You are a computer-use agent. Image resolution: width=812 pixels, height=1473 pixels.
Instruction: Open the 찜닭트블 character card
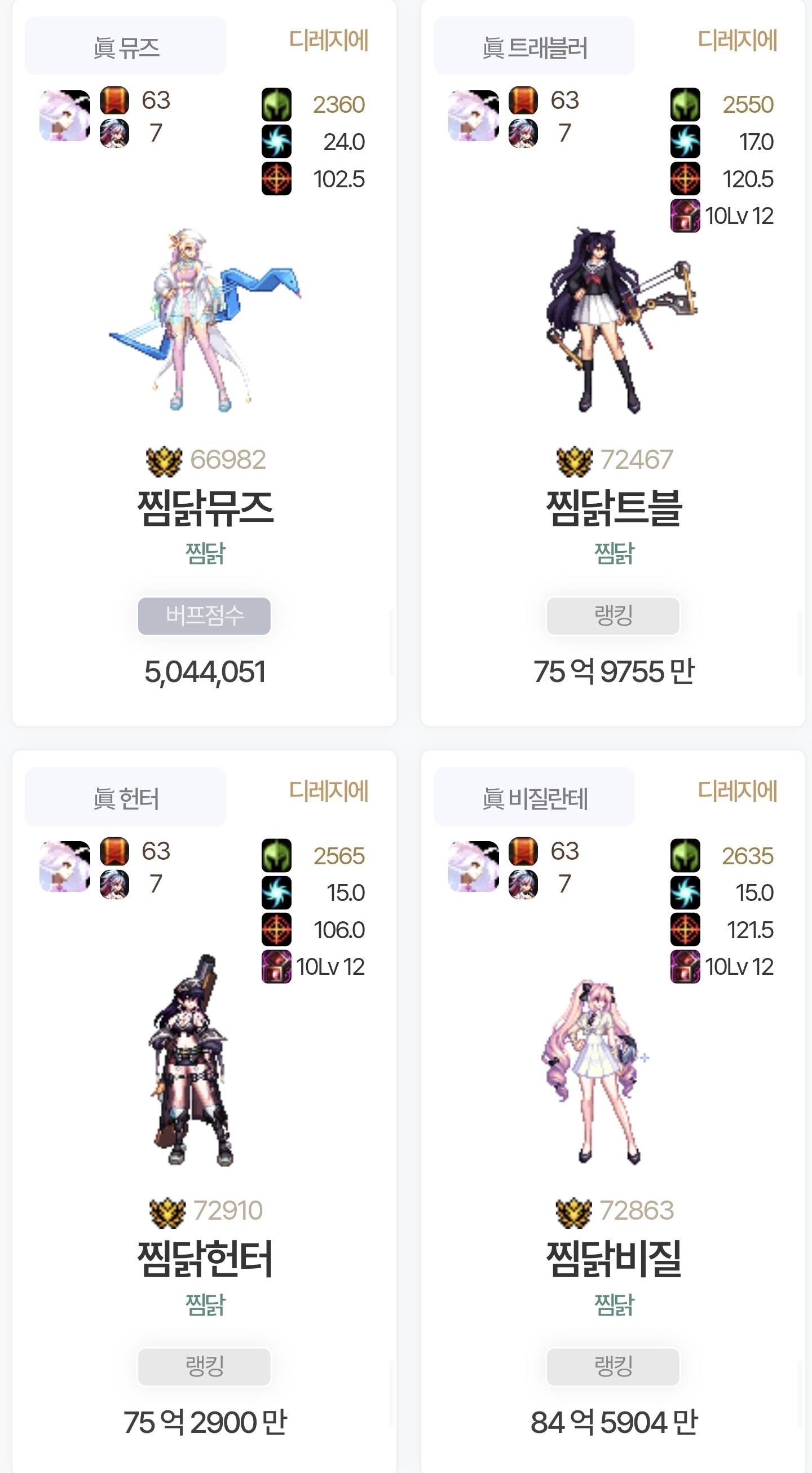[x=613, y=508]
